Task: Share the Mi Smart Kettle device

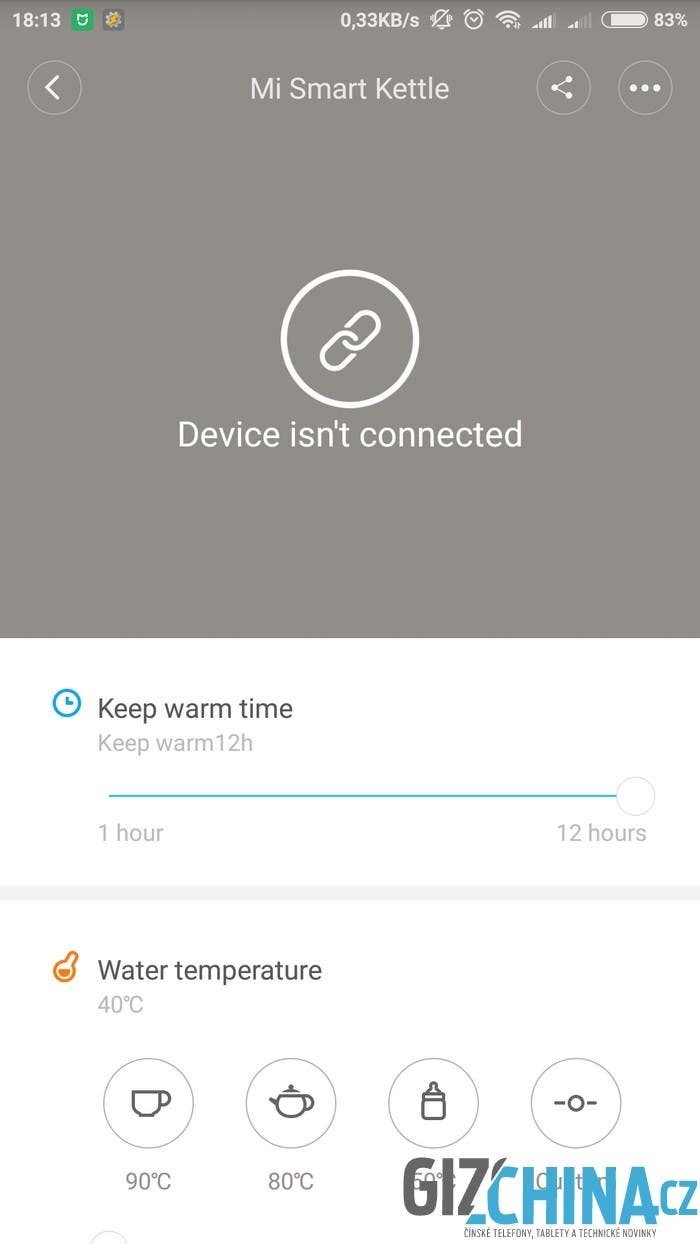Action: coord(564,88)
